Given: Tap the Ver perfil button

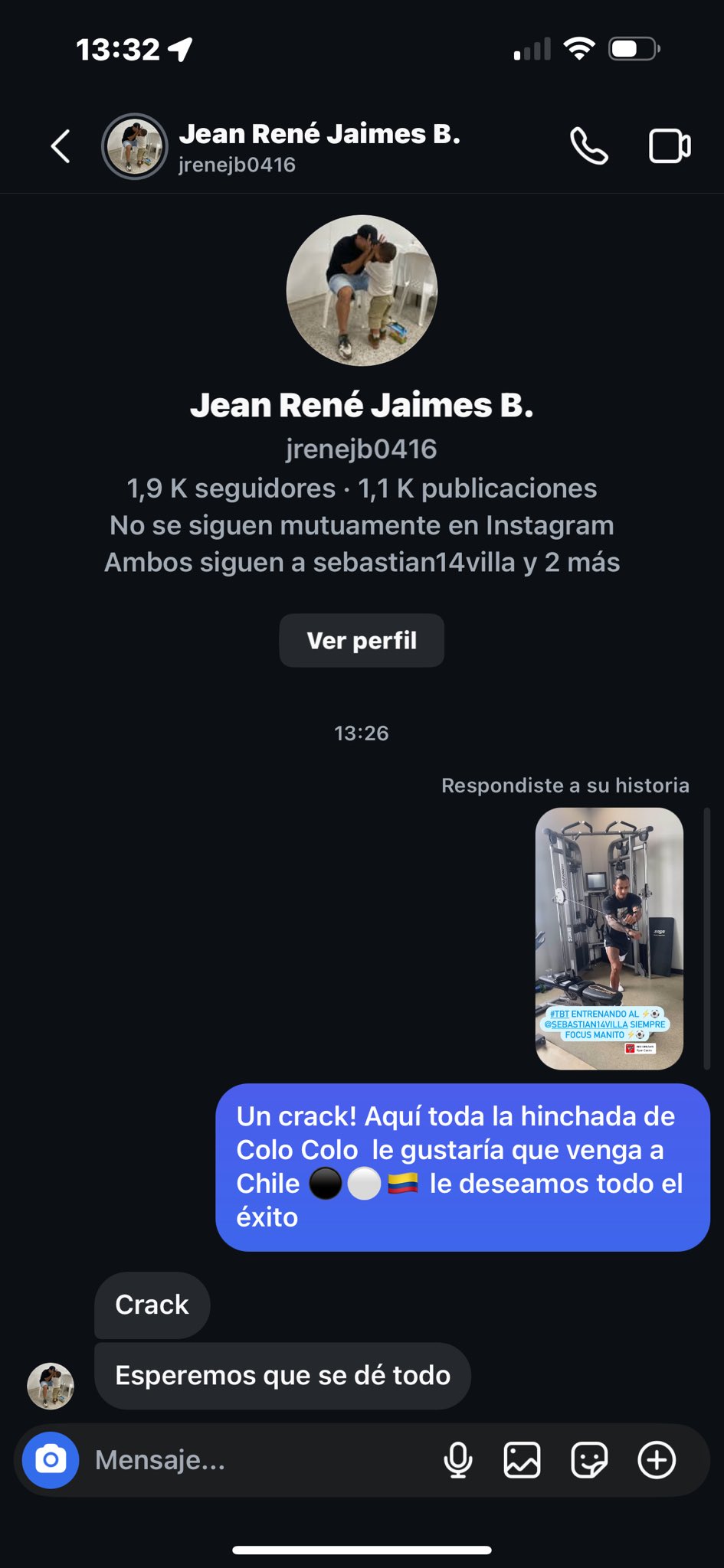Looking at the screenshot, I should coord(362,641).
